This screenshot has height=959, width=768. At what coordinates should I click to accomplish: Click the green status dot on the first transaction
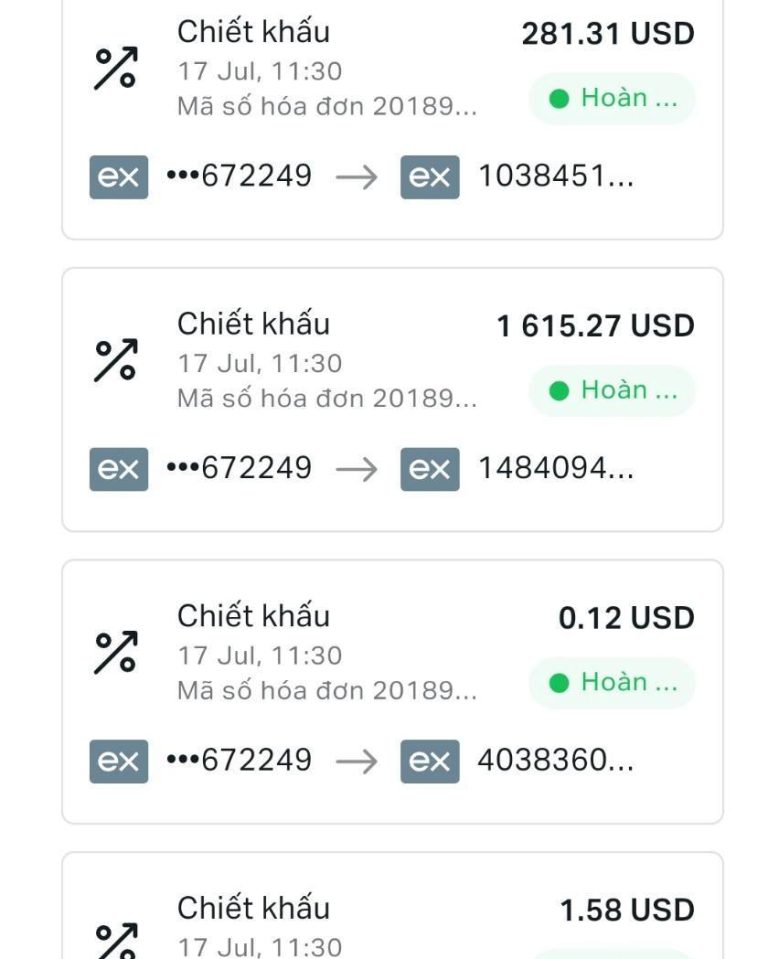click(560, 98)
